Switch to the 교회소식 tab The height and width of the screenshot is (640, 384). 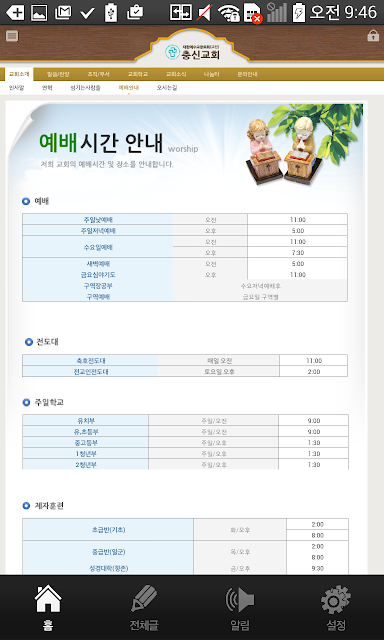point(176,74)
